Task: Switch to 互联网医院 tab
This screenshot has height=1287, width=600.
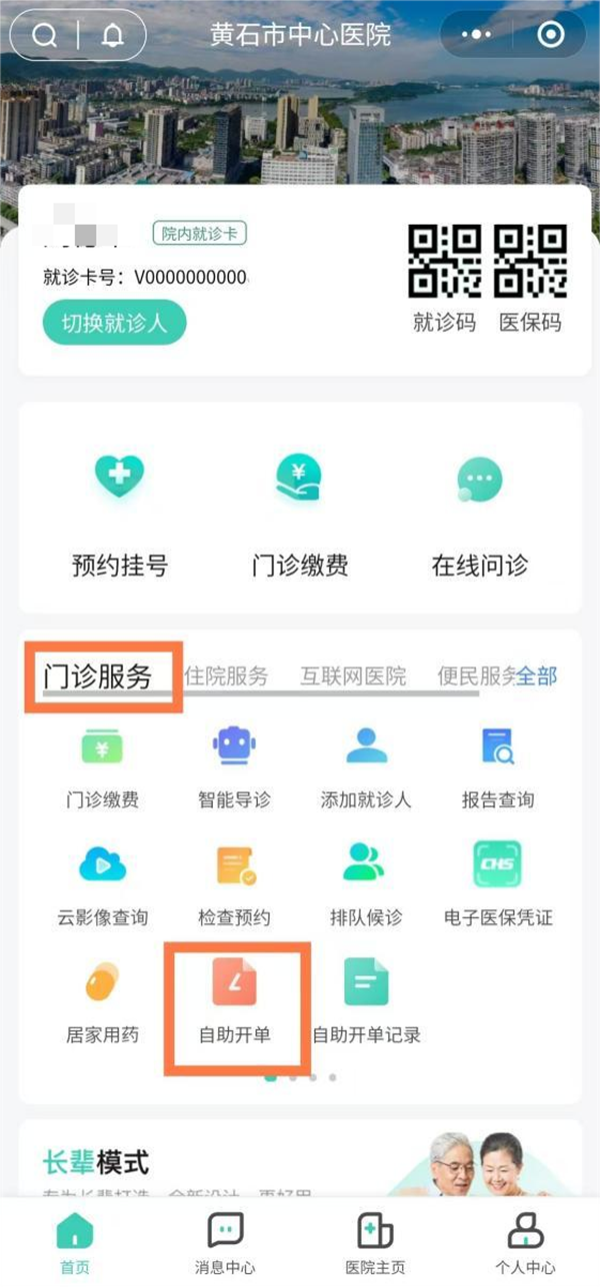Action: (354, 676)
